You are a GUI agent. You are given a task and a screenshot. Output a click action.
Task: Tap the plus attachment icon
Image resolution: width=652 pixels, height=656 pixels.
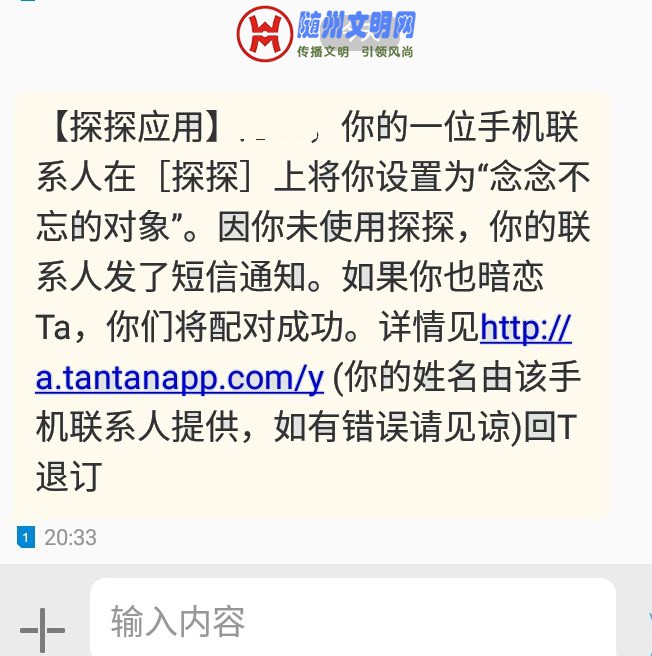[x=42, y=629]
